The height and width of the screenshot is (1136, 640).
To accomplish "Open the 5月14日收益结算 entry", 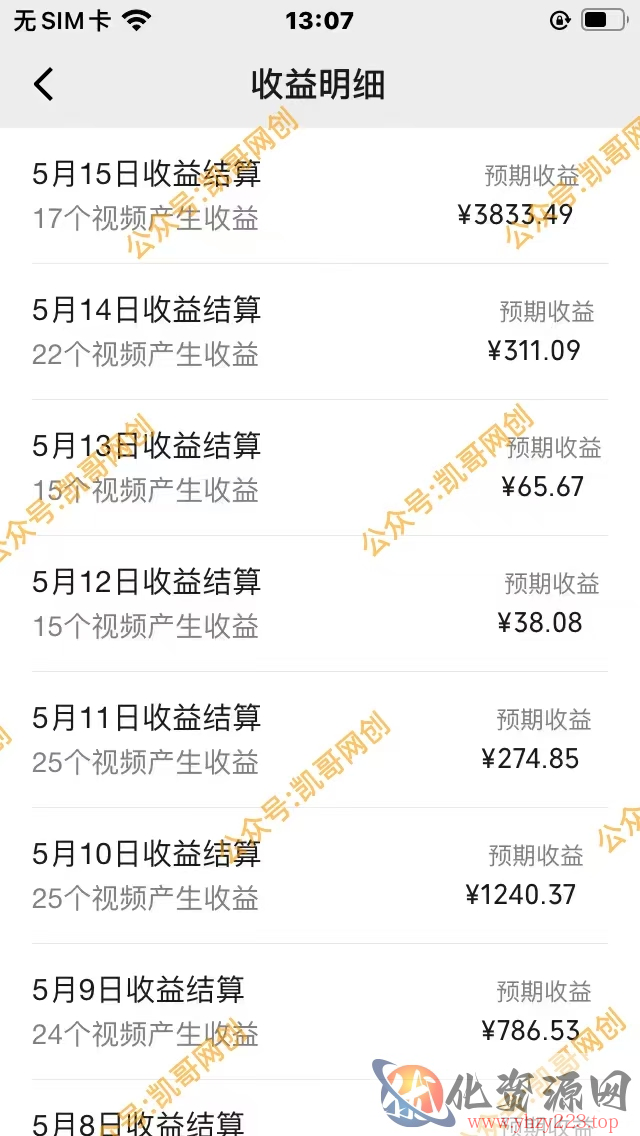I will tap(320, 332).
